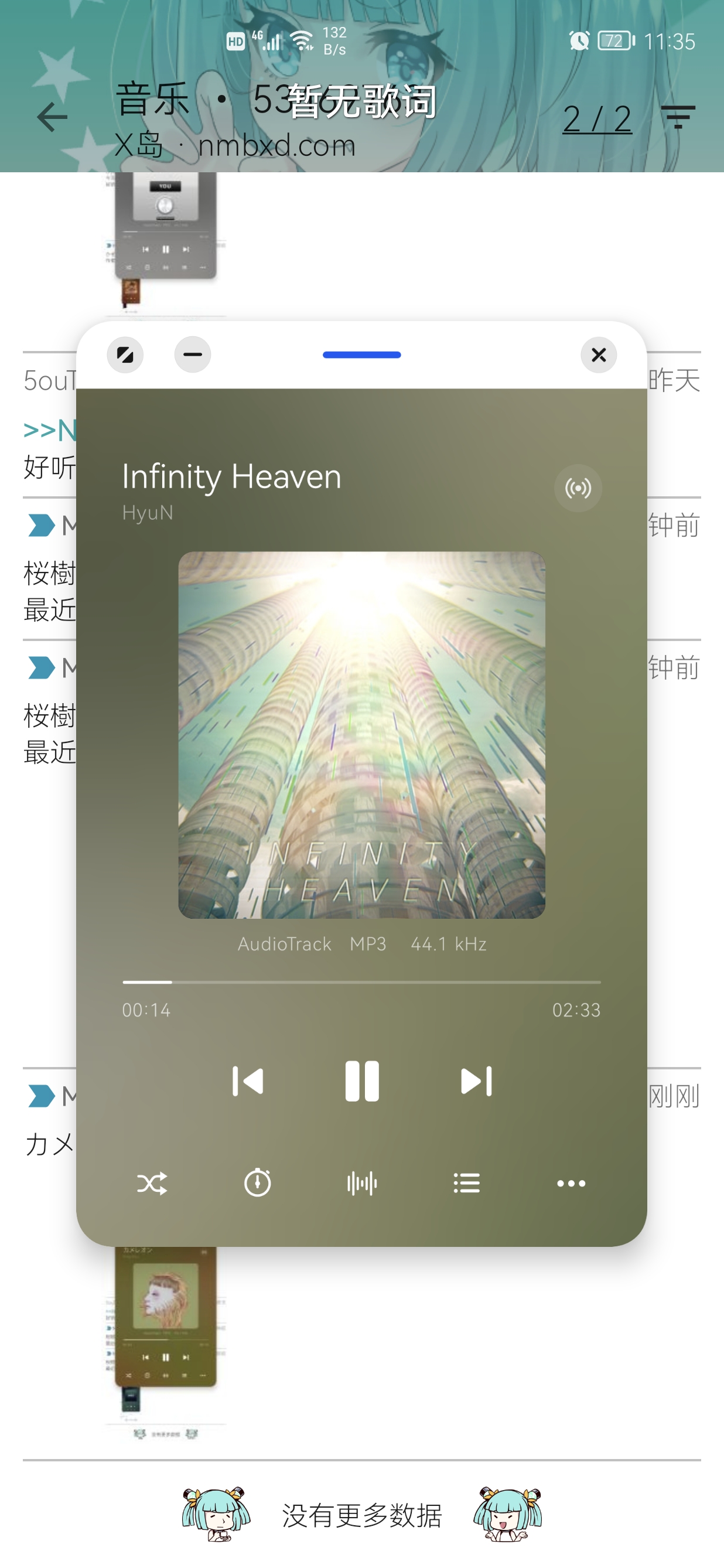Open the 2 / 2 page selector
Screen dimensions: 724x1568
coord(597,118)
